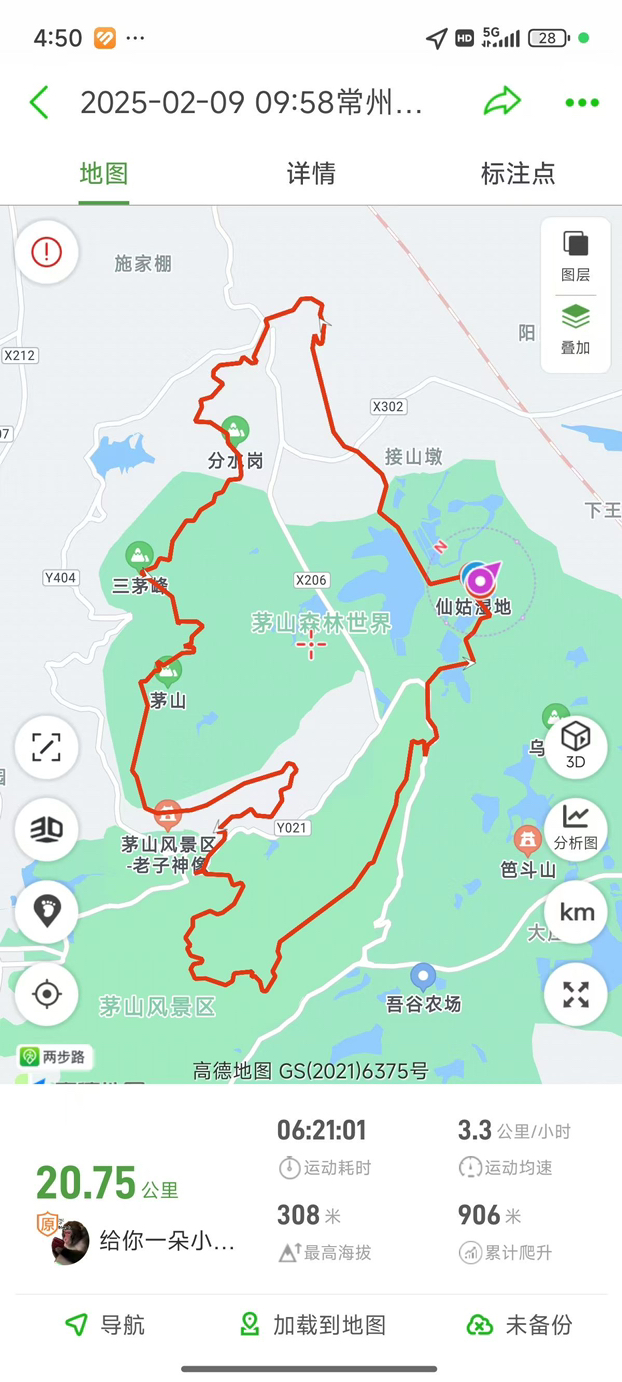This screenshot has width=622, height=1382.
Task: Toggle the km distance markers
Action: (576, 912)
